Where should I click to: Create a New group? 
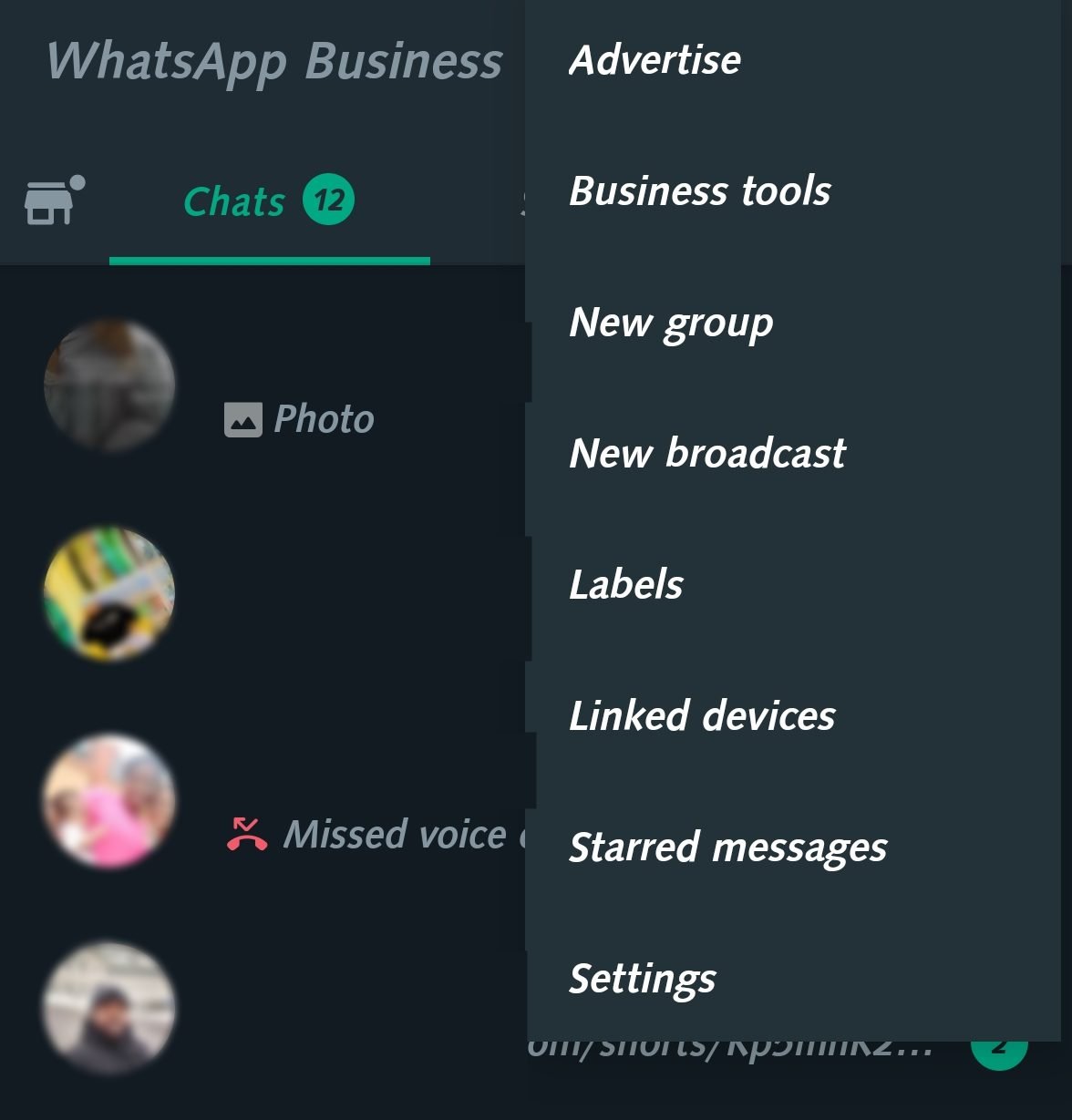tap(671, 323)
